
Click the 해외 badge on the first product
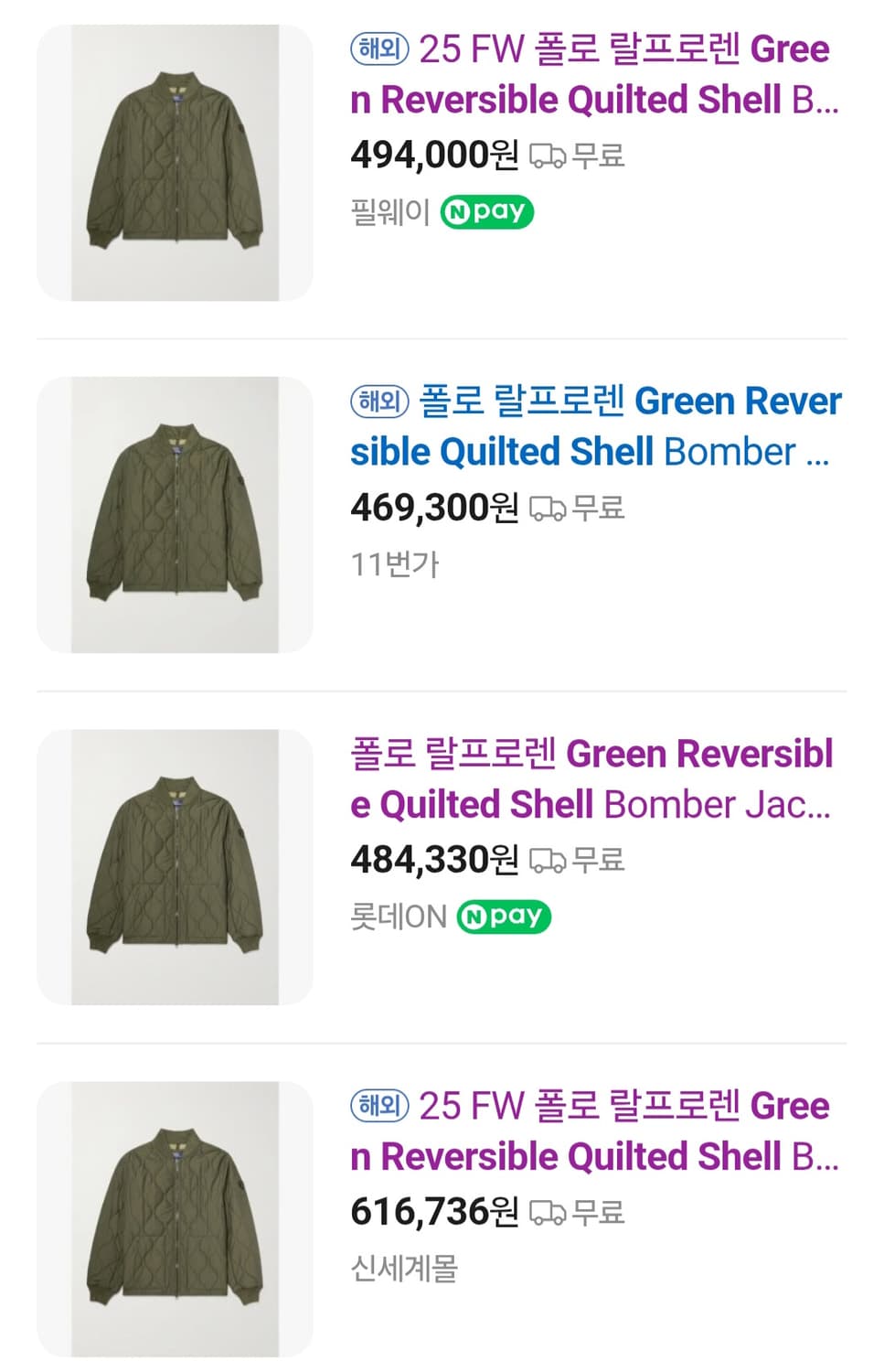point(378,50)
